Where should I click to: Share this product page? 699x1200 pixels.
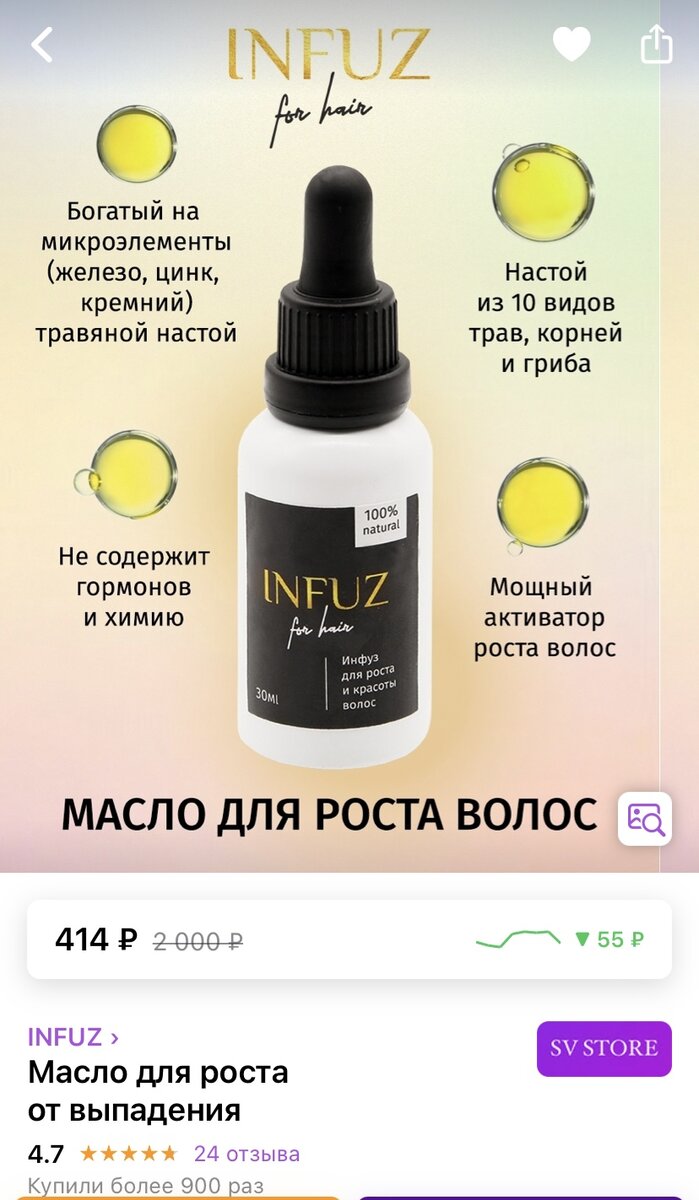(x=656, y=44)
